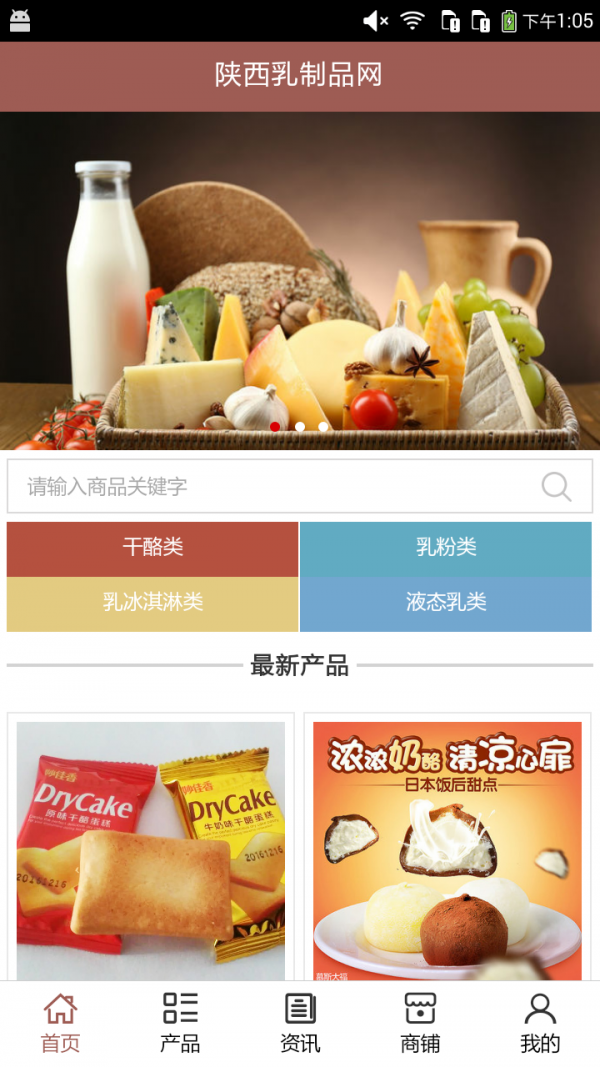This screenshot has width=600, height=1067.
Task: Select the 液态乳类 category
Action: [446, 603]
